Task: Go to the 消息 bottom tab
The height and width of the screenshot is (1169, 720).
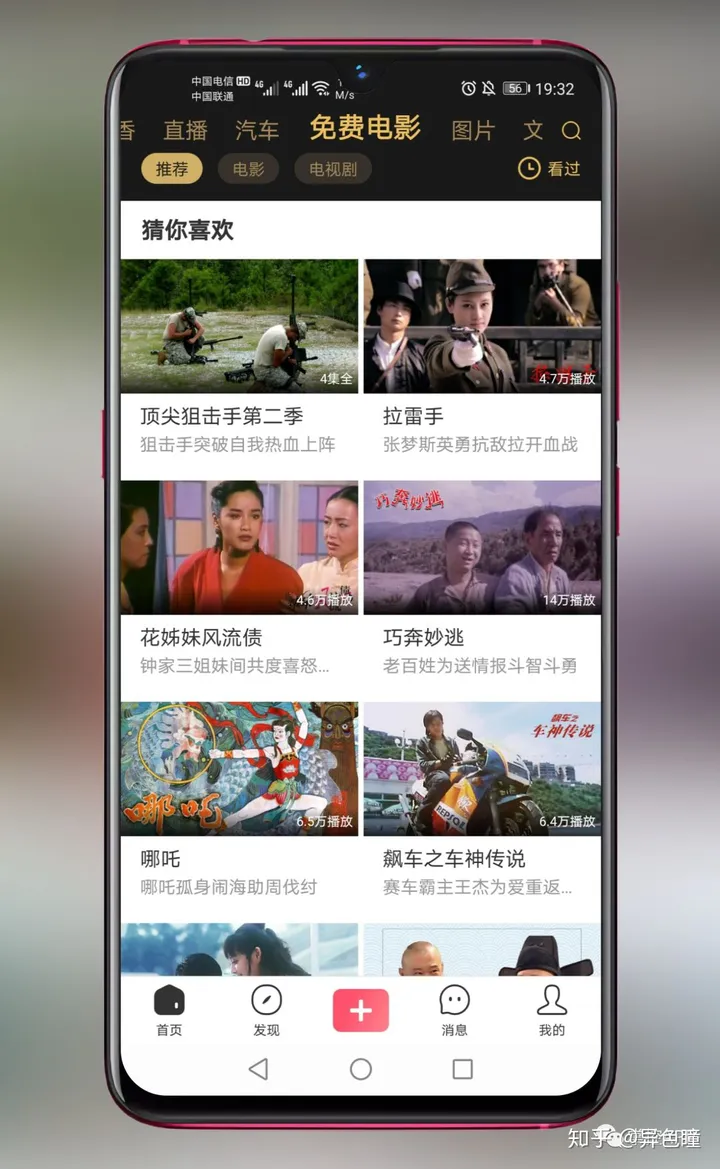Action: coord(454,1010)
